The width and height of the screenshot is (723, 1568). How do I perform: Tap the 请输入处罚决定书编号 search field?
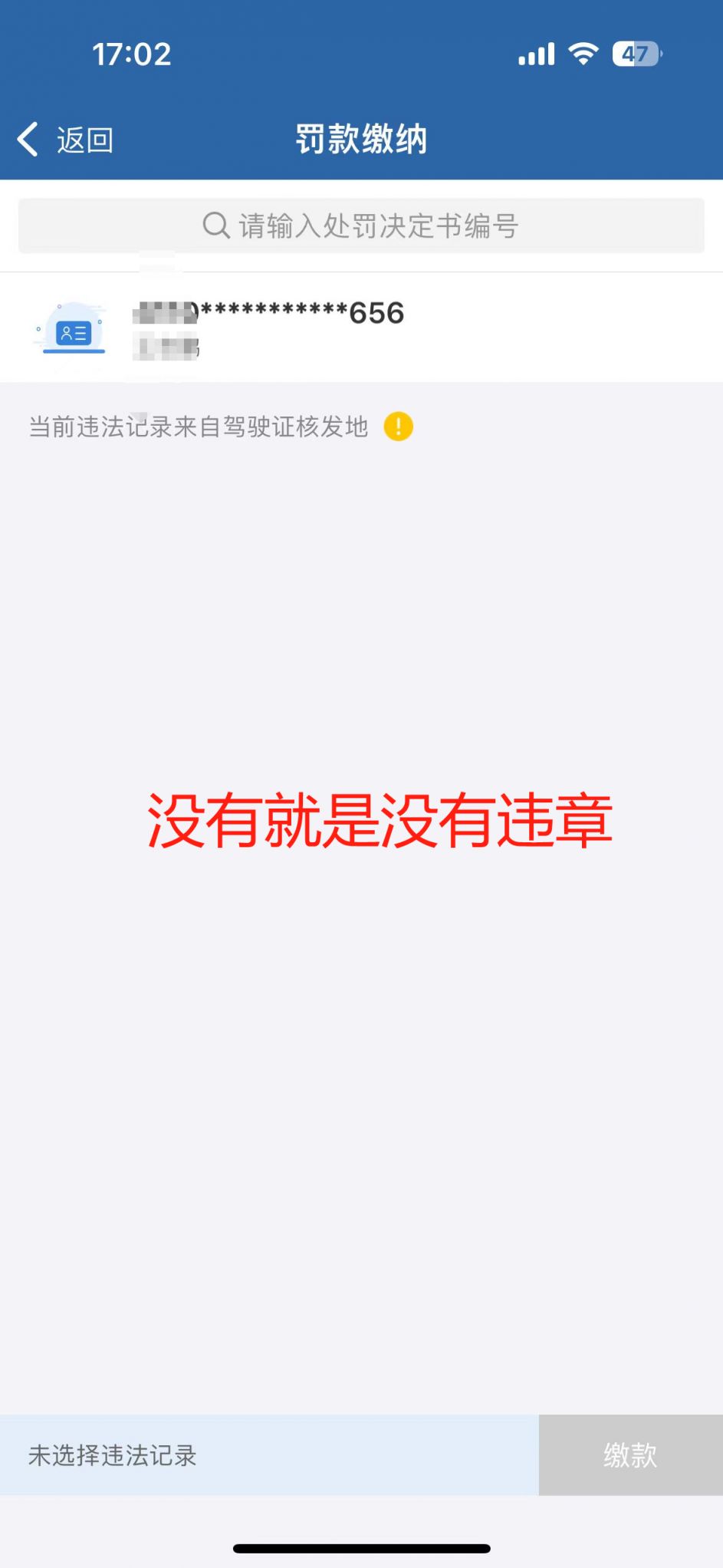coord(361,226)
